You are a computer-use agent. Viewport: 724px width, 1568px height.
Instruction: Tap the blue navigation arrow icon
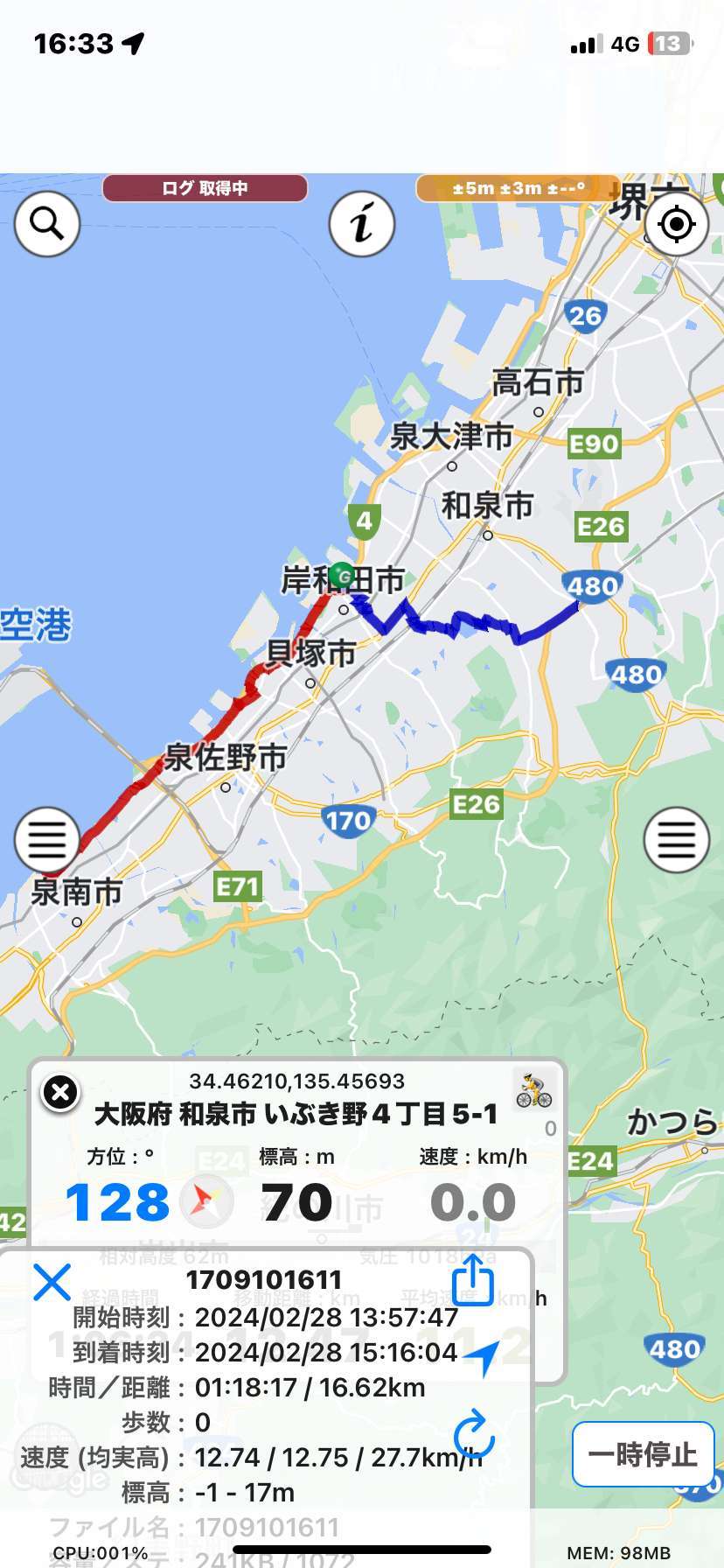tap(482, 1357)
